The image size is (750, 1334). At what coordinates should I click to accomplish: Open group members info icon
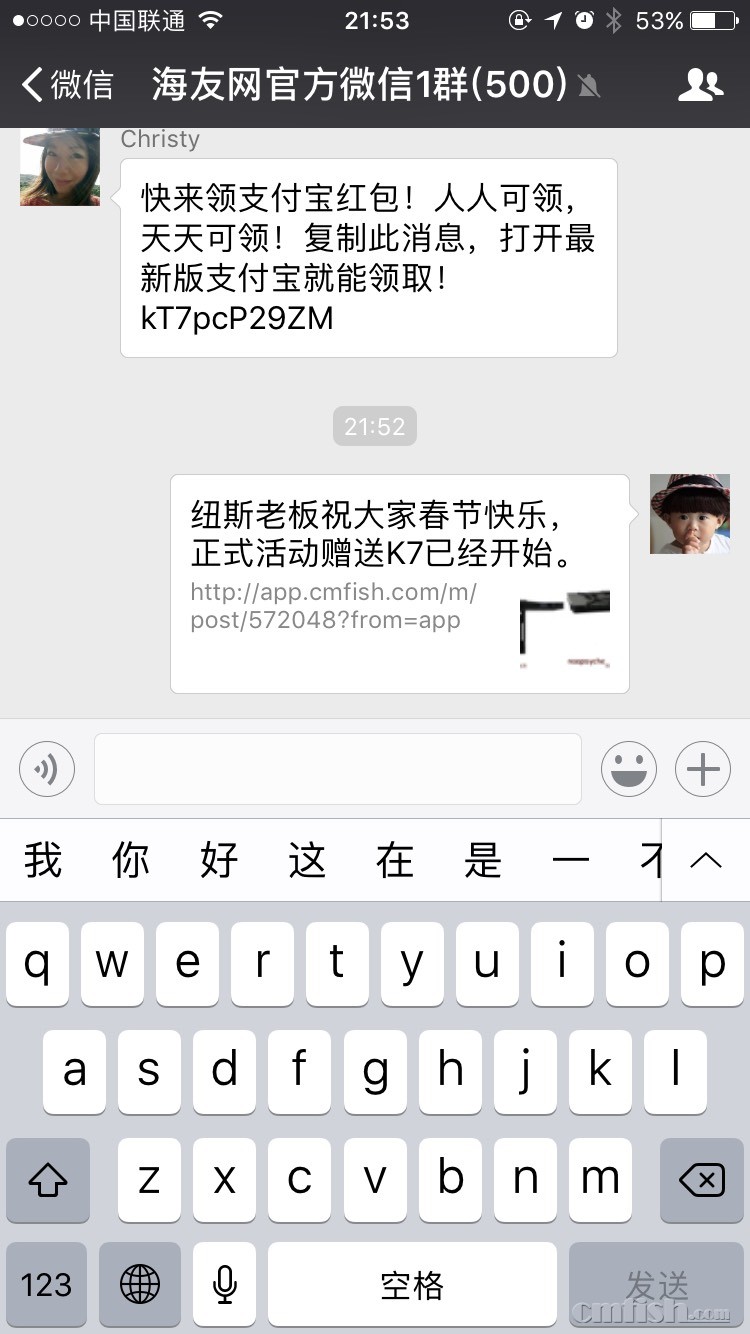click(x=700, y=85)
